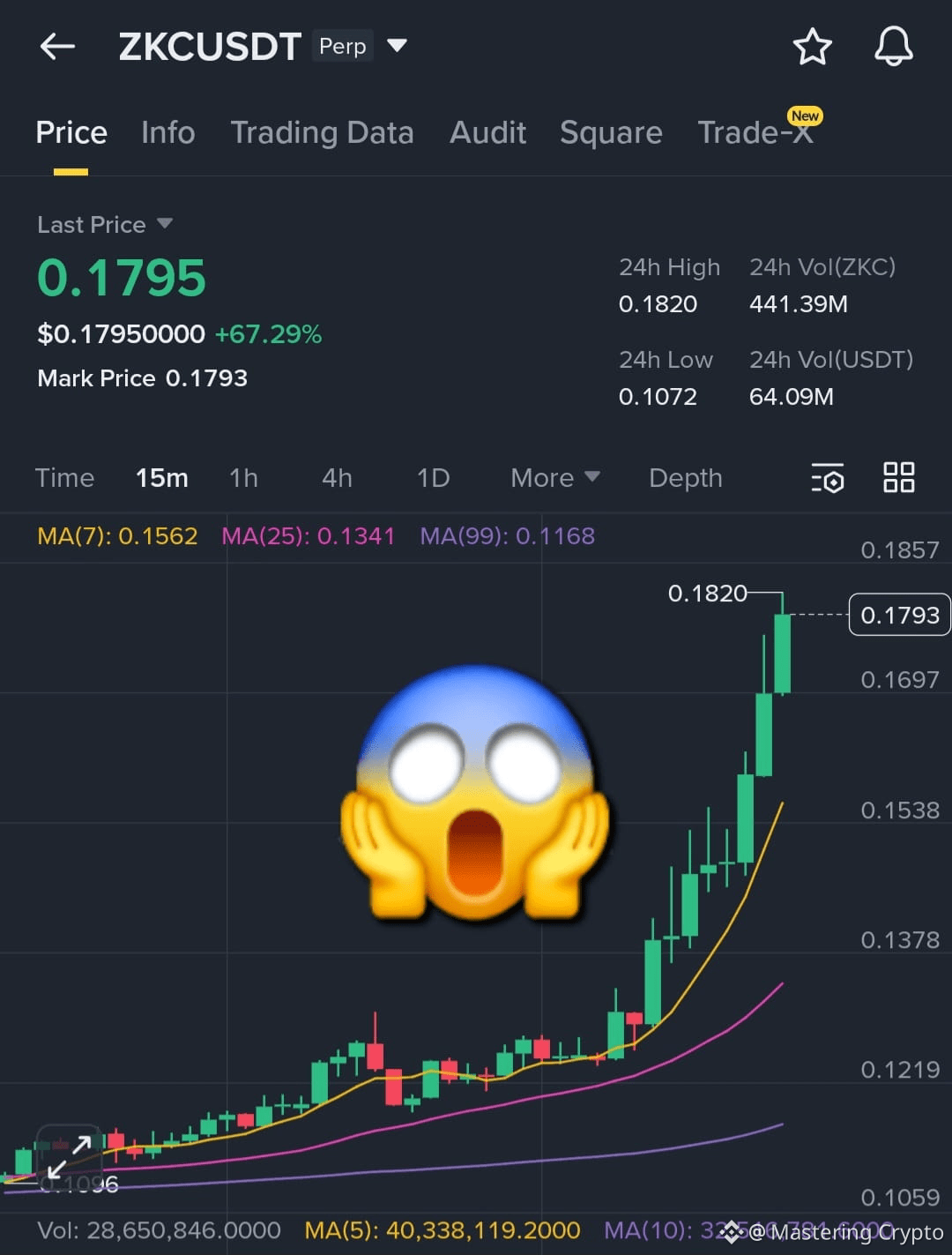Tap the back arrow to exit chart

[x=56, y=46]
